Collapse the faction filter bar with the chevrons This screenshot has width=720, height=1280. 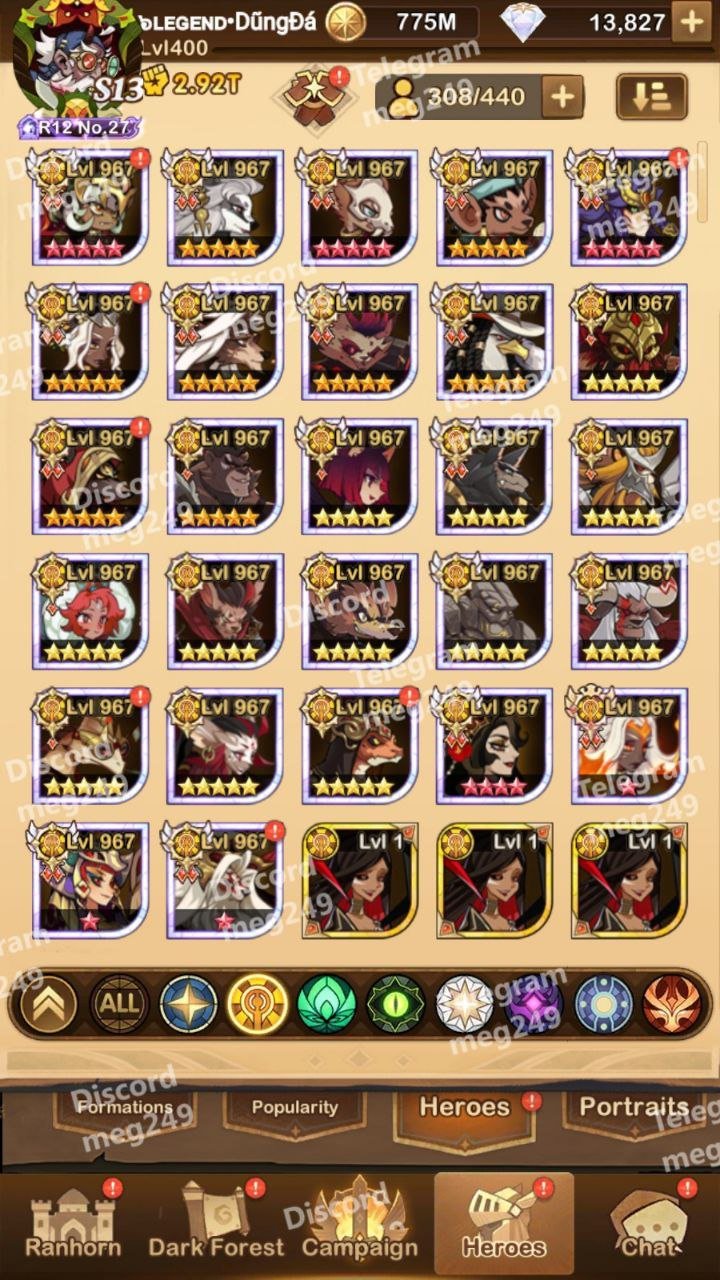click(x=49, y=1003)
